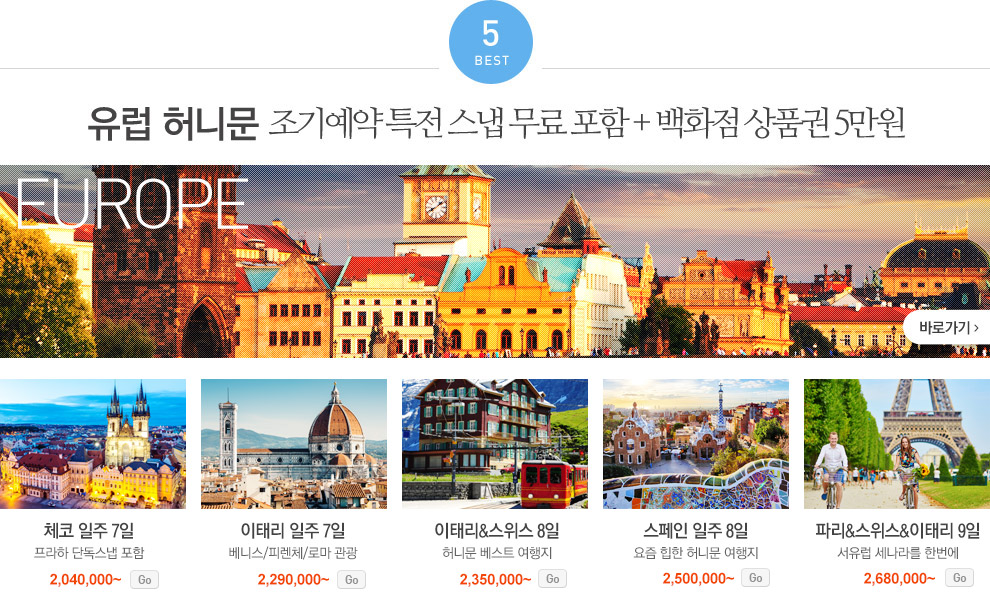The height and width of the screenshot is (598, 990).
Task: Open the 파리&스위스&이태리 9일 tour image
Action: 896,443
